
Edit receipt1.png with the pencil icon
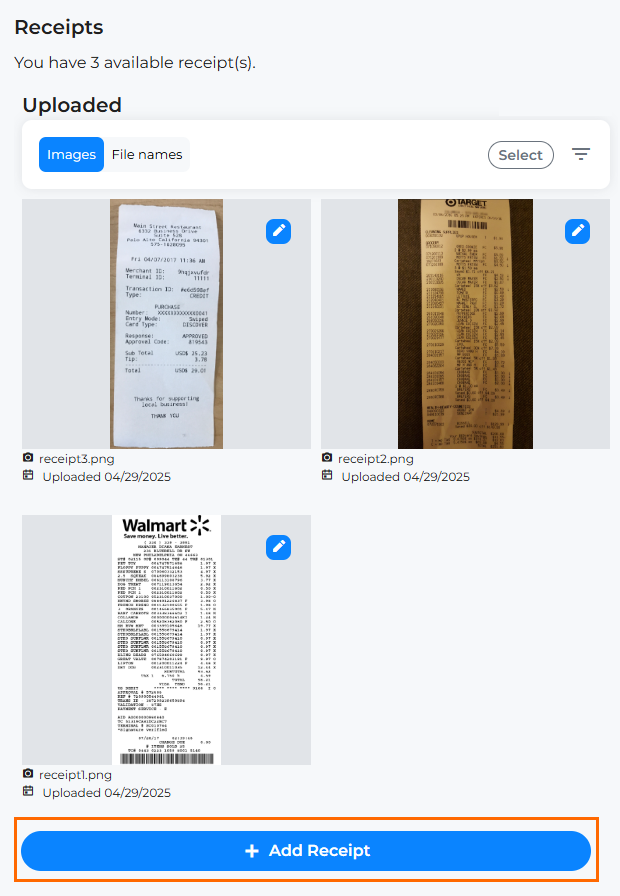coord(279,547)
